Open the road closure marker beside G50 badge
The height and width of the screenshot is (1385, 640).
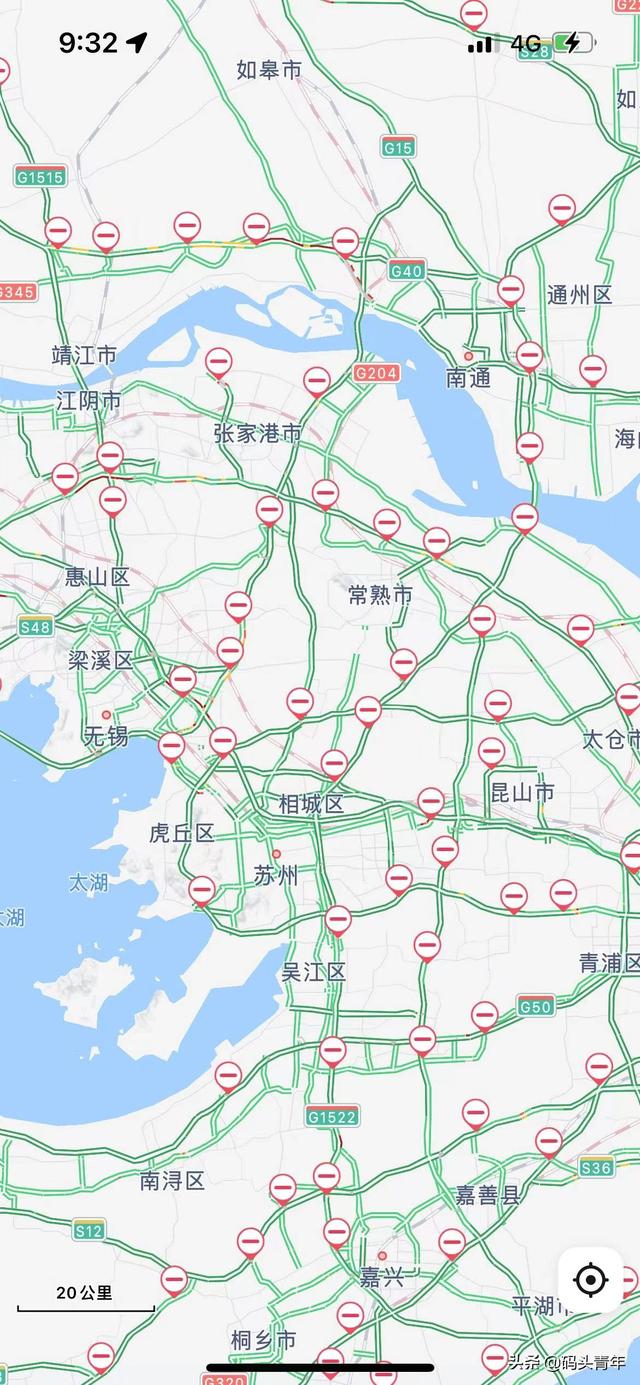[485, 1016]
